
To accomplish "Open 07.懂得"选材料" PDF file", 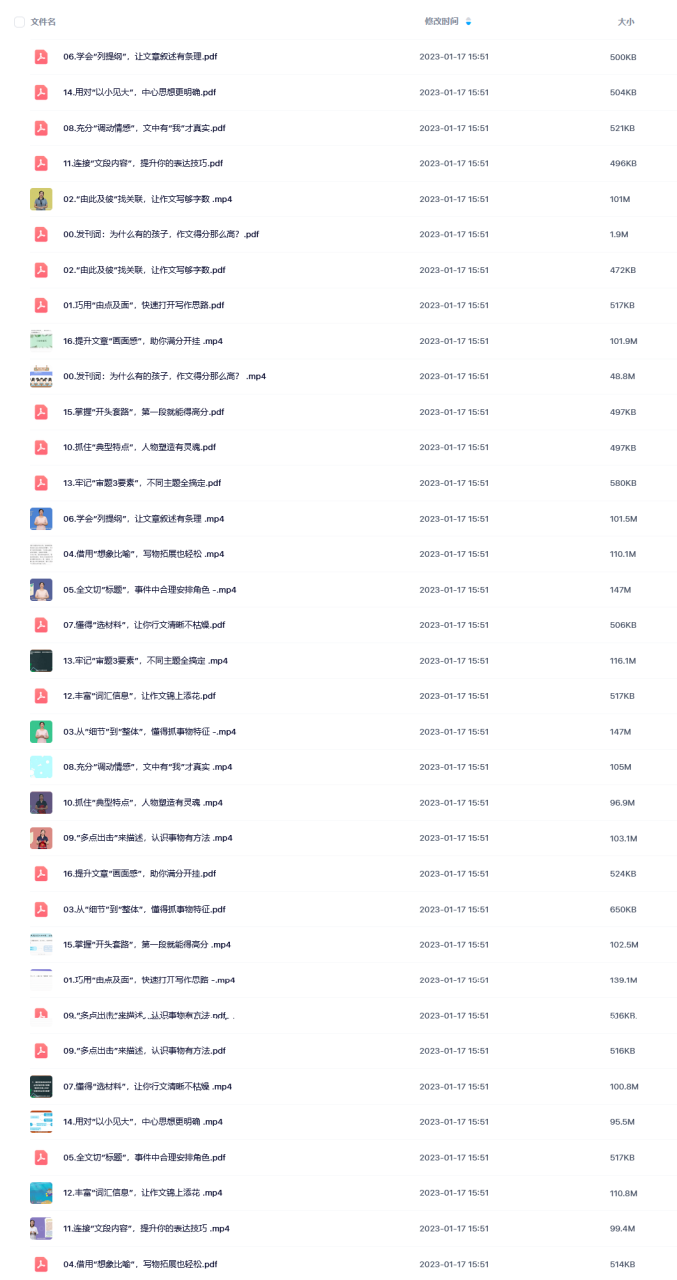I will click(144, 625).
